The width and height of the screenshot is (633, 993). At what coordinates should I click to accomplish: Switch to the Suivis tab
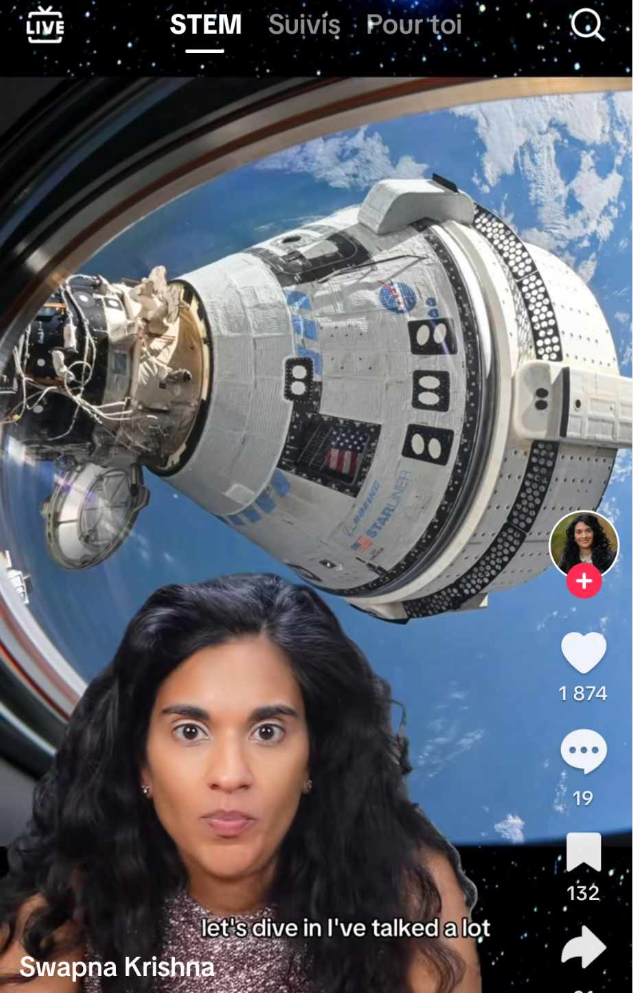tap(304, 26)
